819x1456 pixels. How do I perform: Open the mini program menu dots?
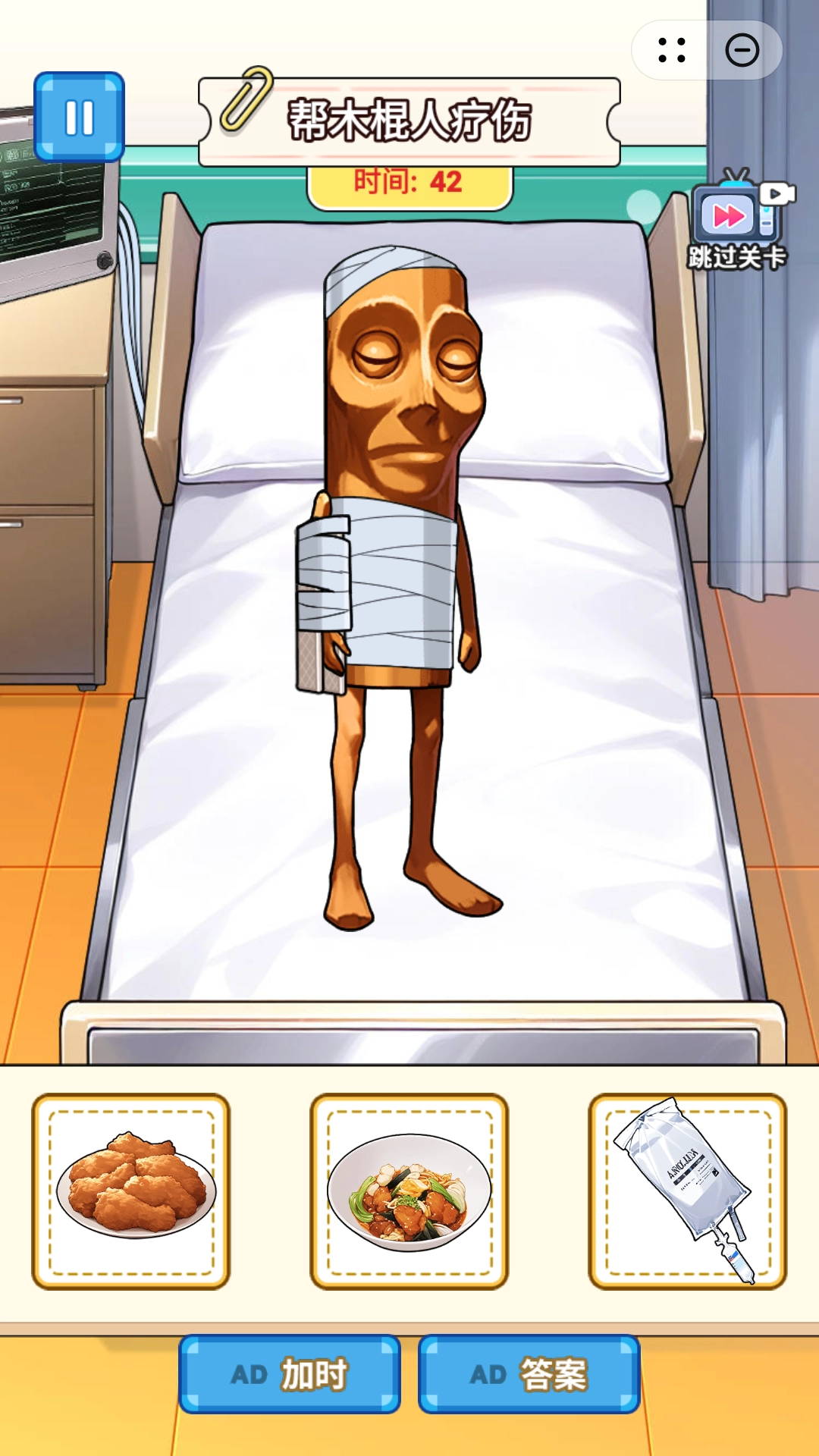(x=672, y=51)
